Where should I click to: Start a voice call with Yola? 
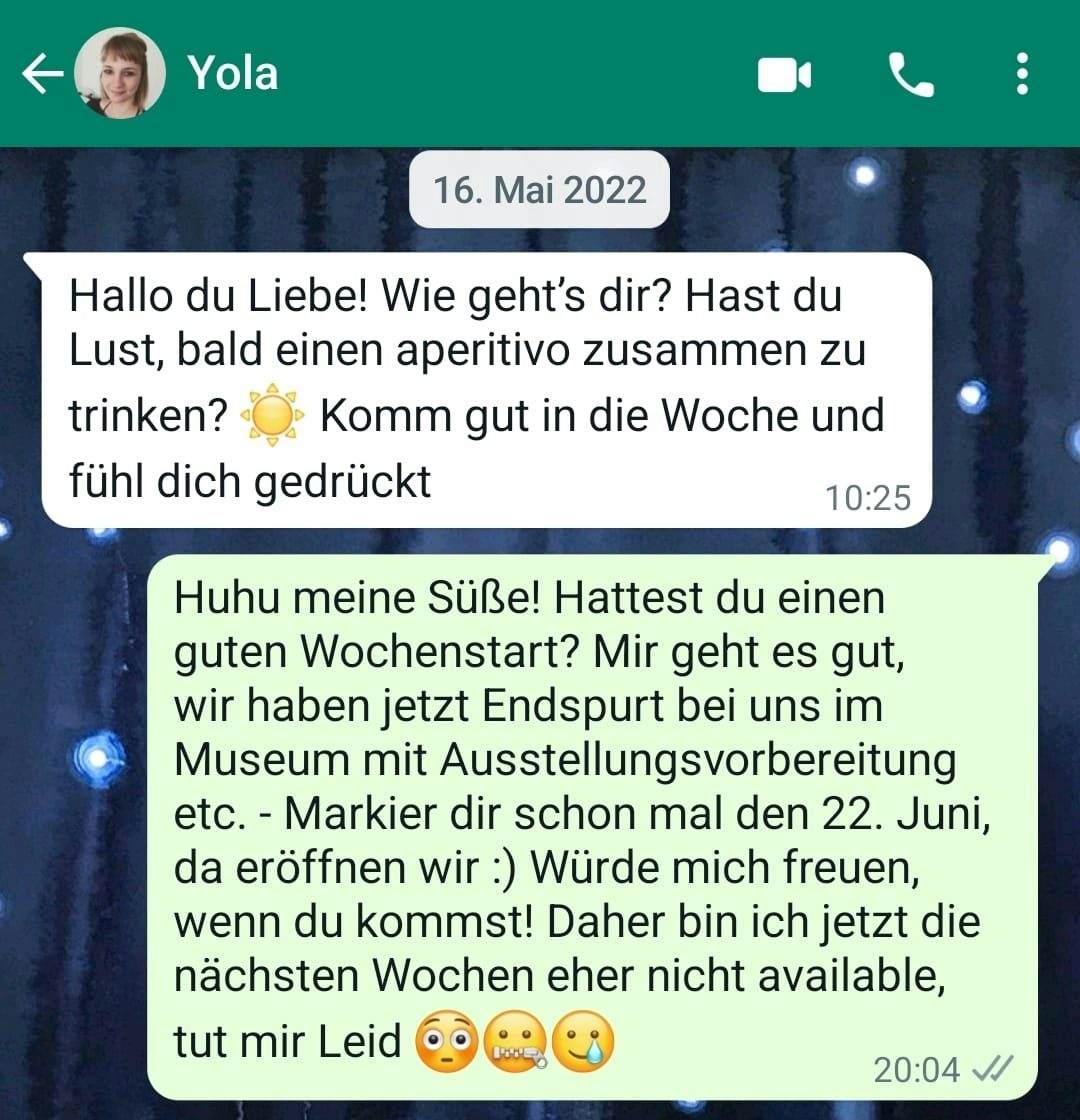pos(910,75)
